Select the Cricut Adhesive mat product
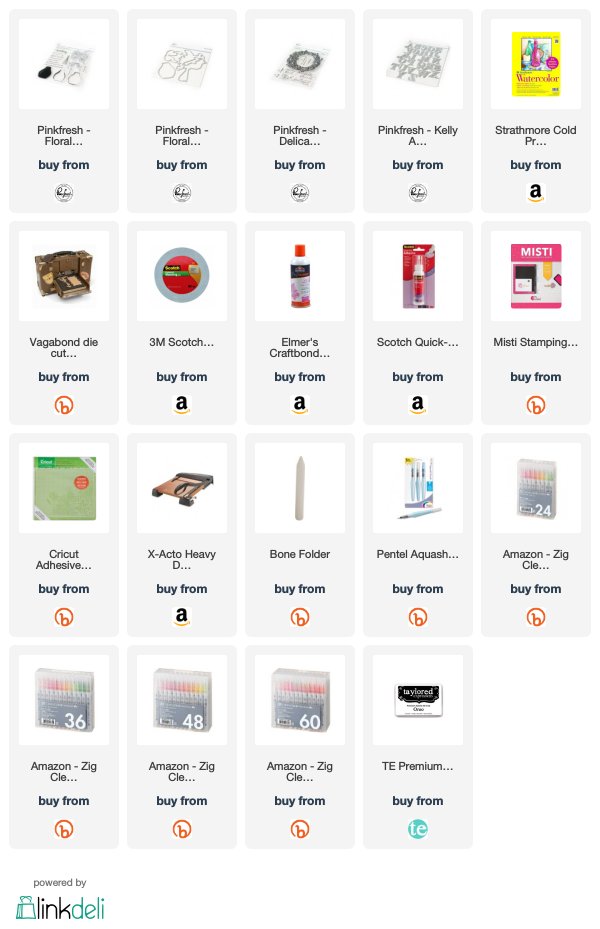600x929 pixels. [63, 535]
